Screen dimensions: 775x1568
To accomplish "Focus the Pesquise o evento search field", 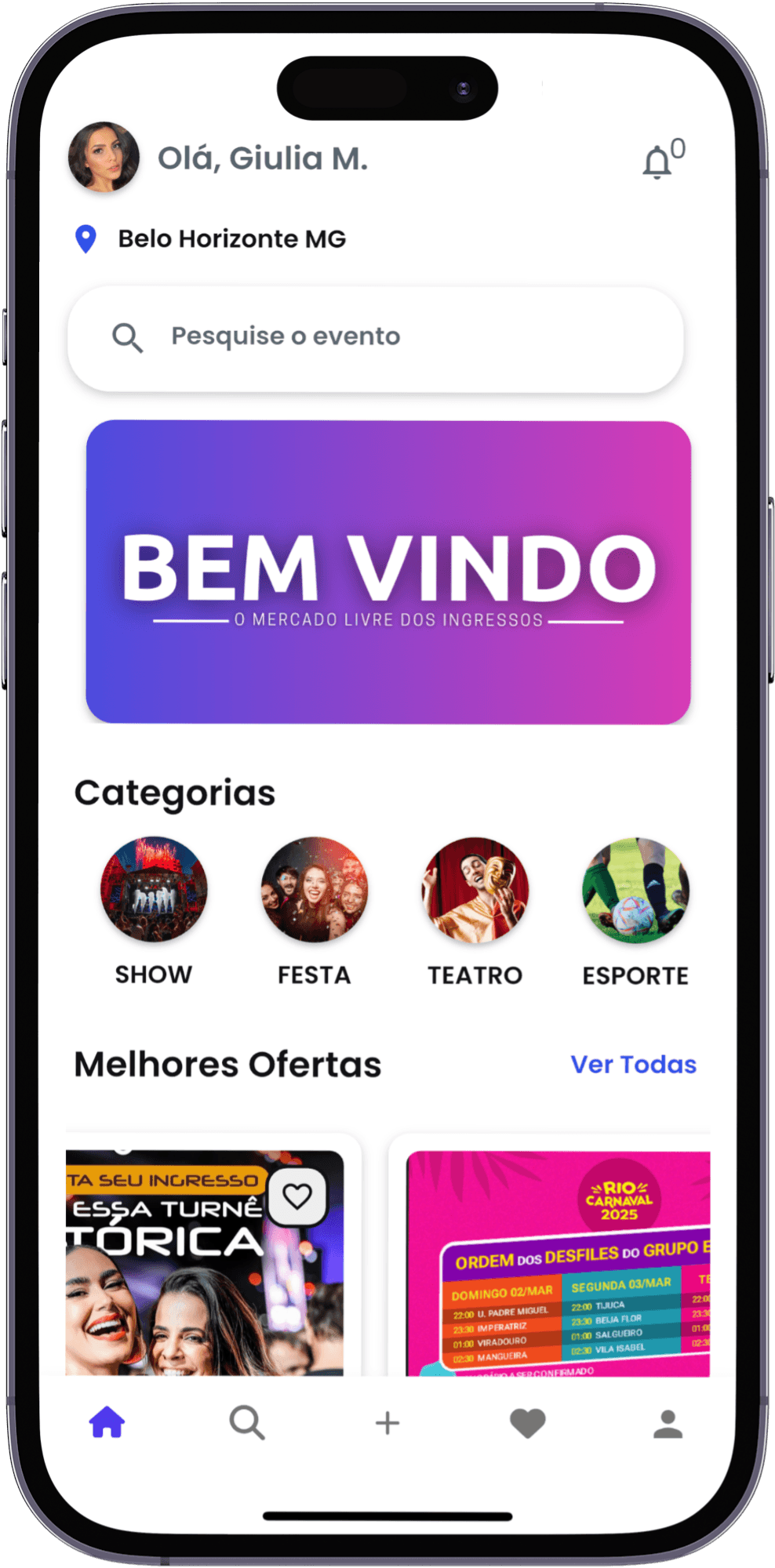I will pyautogui.click(x=376, y=338).
